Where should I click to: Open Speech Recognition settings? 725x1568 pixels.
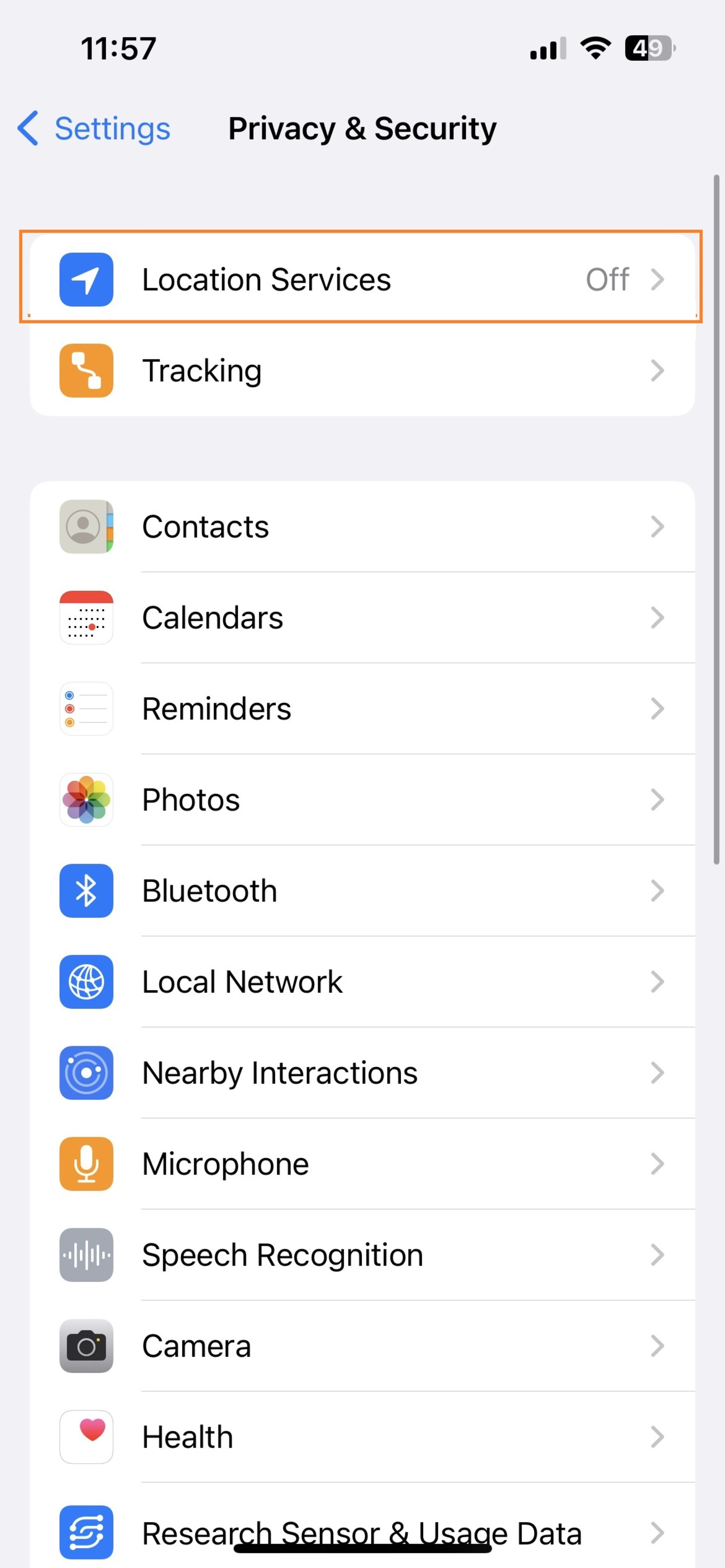[362, 1254]
